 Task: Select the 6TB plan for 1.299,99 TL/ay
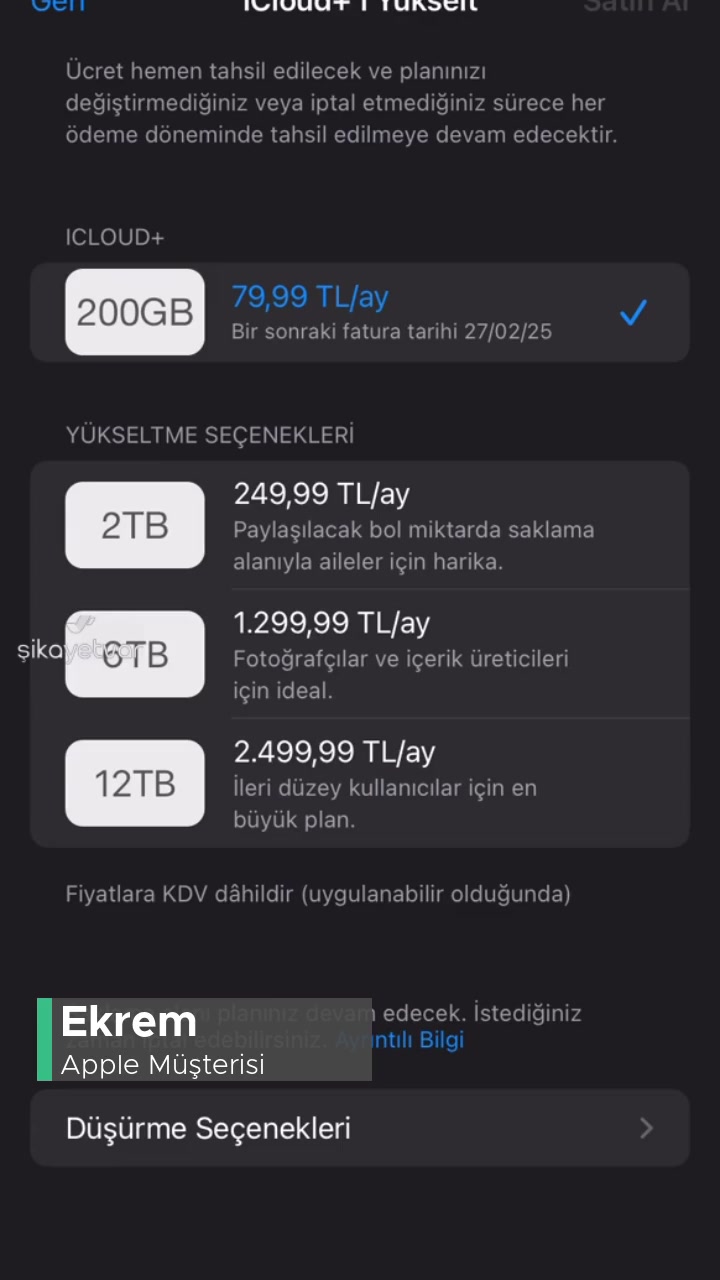[360, 654]
